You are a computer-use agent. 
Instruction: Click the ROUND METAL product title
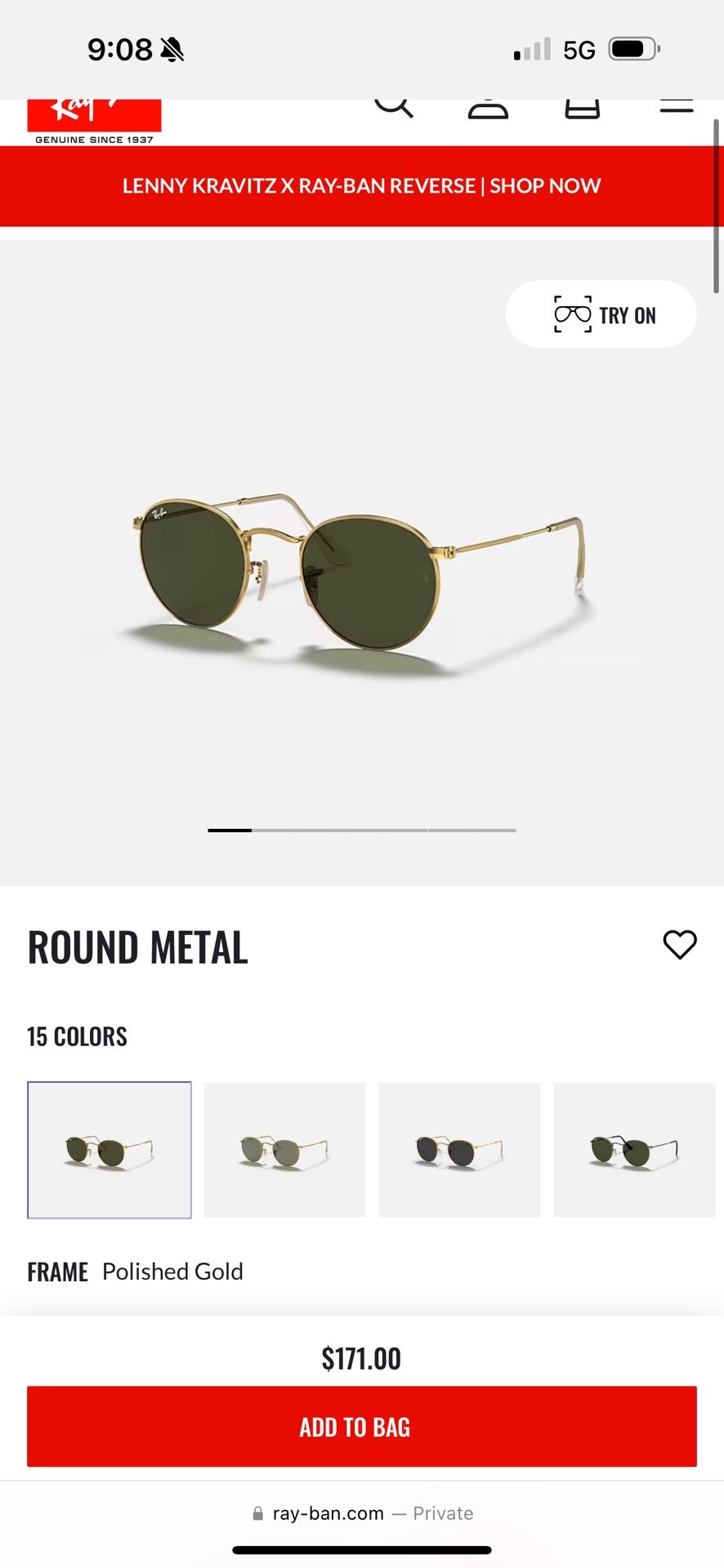(x=136, y=946)
